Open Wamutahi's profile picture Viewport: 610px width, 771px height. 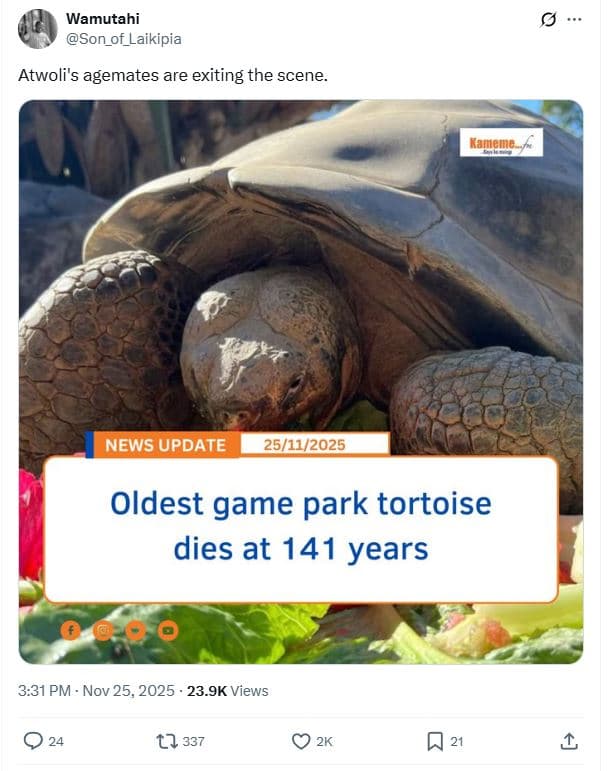coord(37,29)
